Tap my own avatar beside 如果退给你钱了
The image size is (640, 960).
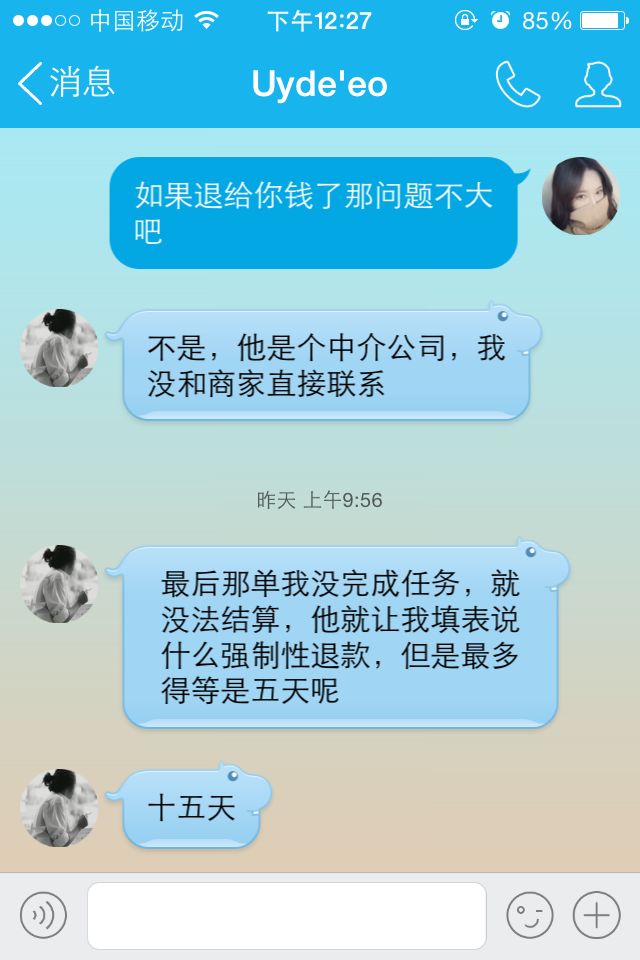pyautogui.click(x=580, y=196)
